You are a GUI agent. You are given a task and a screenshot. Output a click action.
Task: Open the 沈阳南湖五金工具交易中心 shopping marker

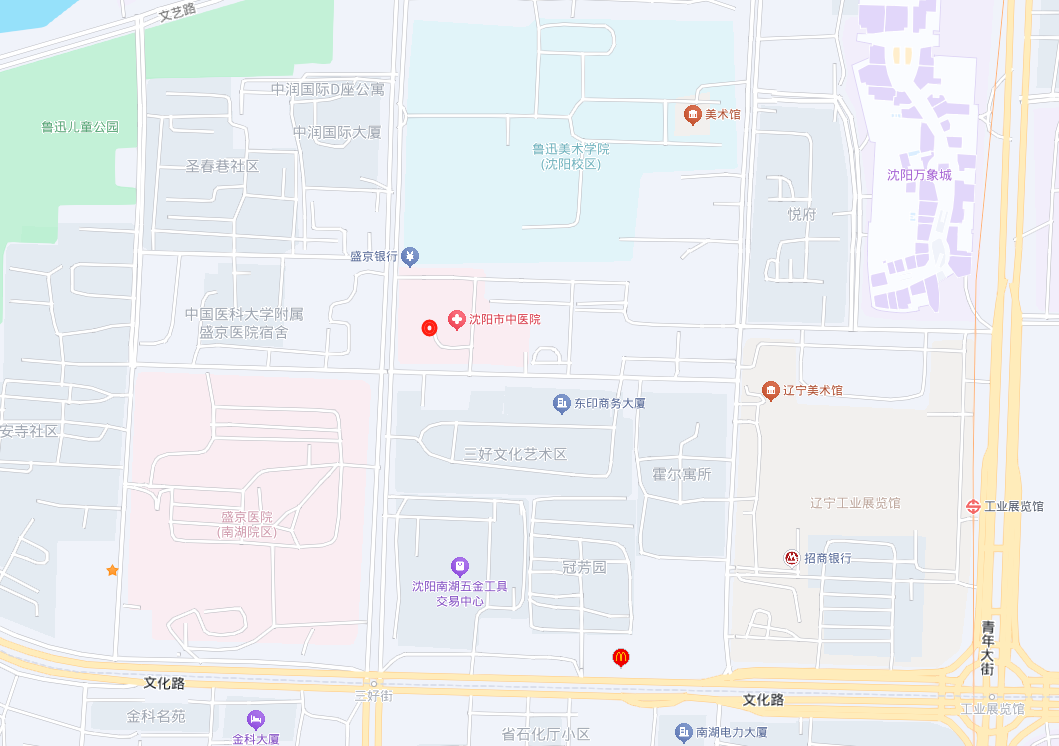pyautogui.click(x=460, y=567)
